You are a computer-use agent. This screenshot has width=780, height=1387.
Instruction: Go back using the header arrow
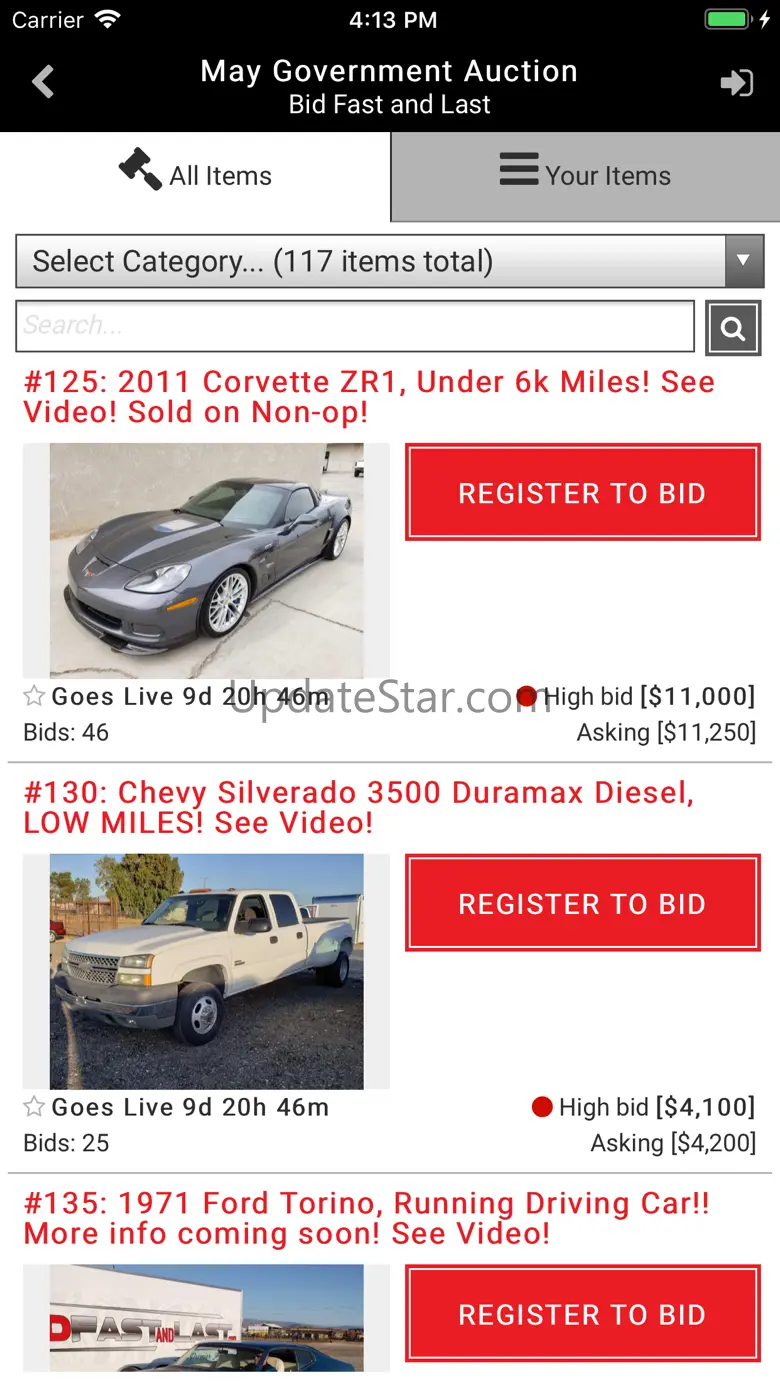(43, 82)
